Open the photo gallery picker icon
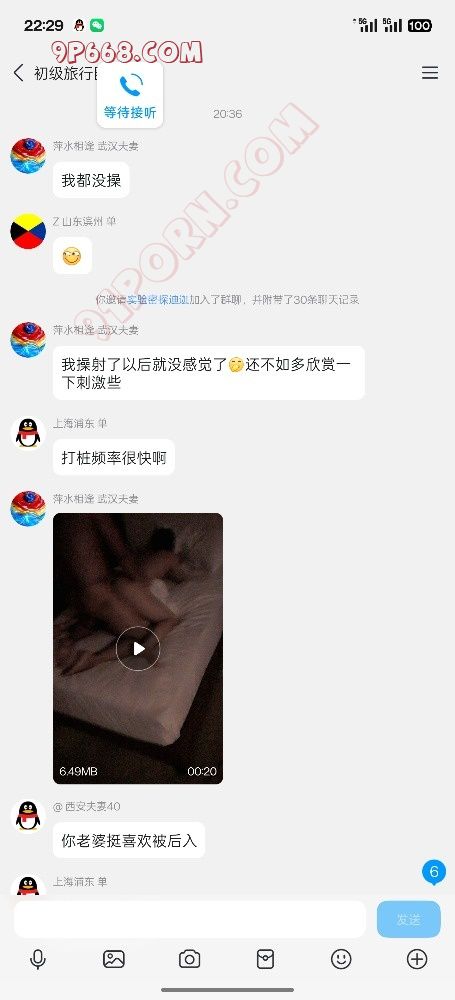455x1000 pixels. coord(114,959)
